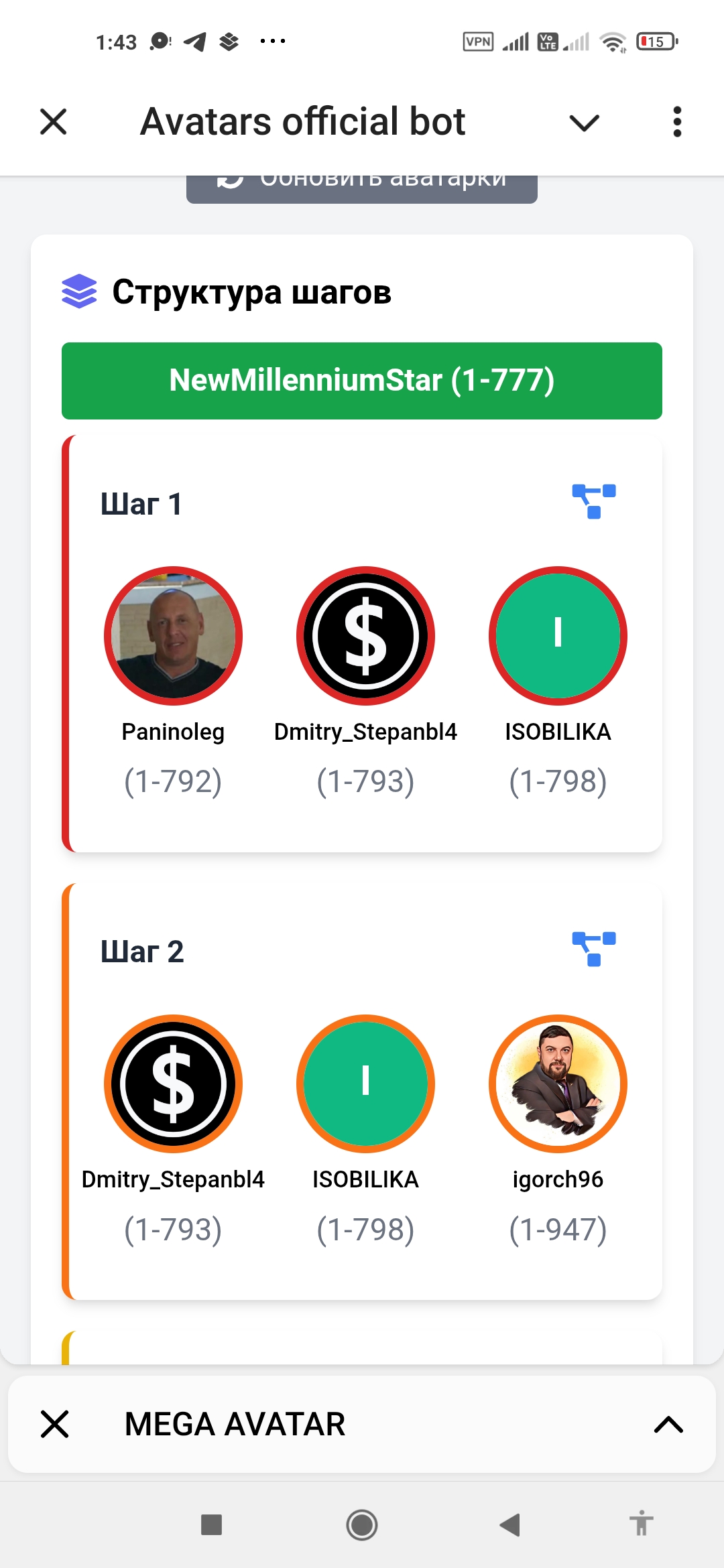Select ISOBILIKA avatar in Шаг 2
Screen dimensions: 724x1568
tap(365, 1084)
